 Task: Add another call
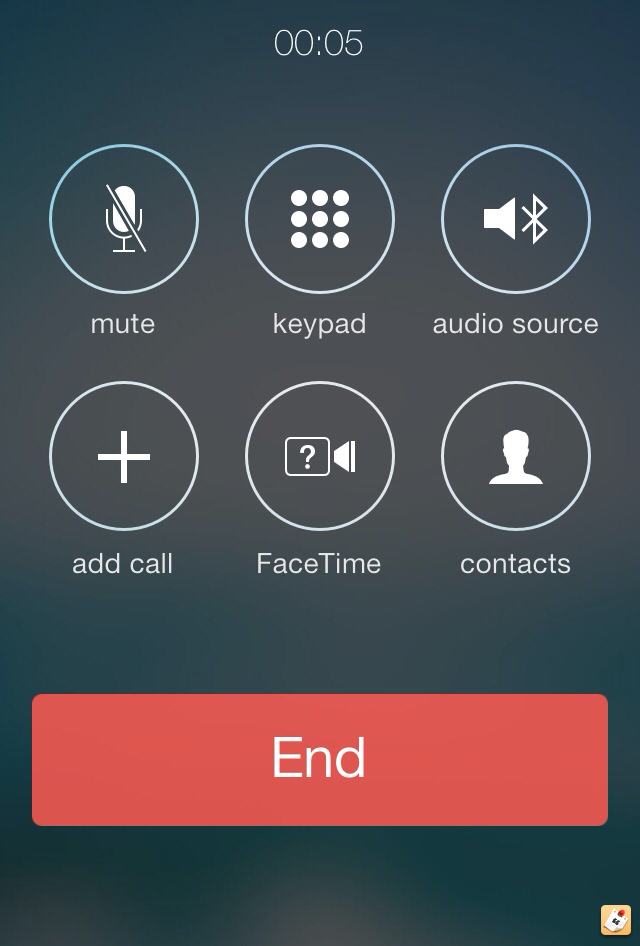(124, 456)
